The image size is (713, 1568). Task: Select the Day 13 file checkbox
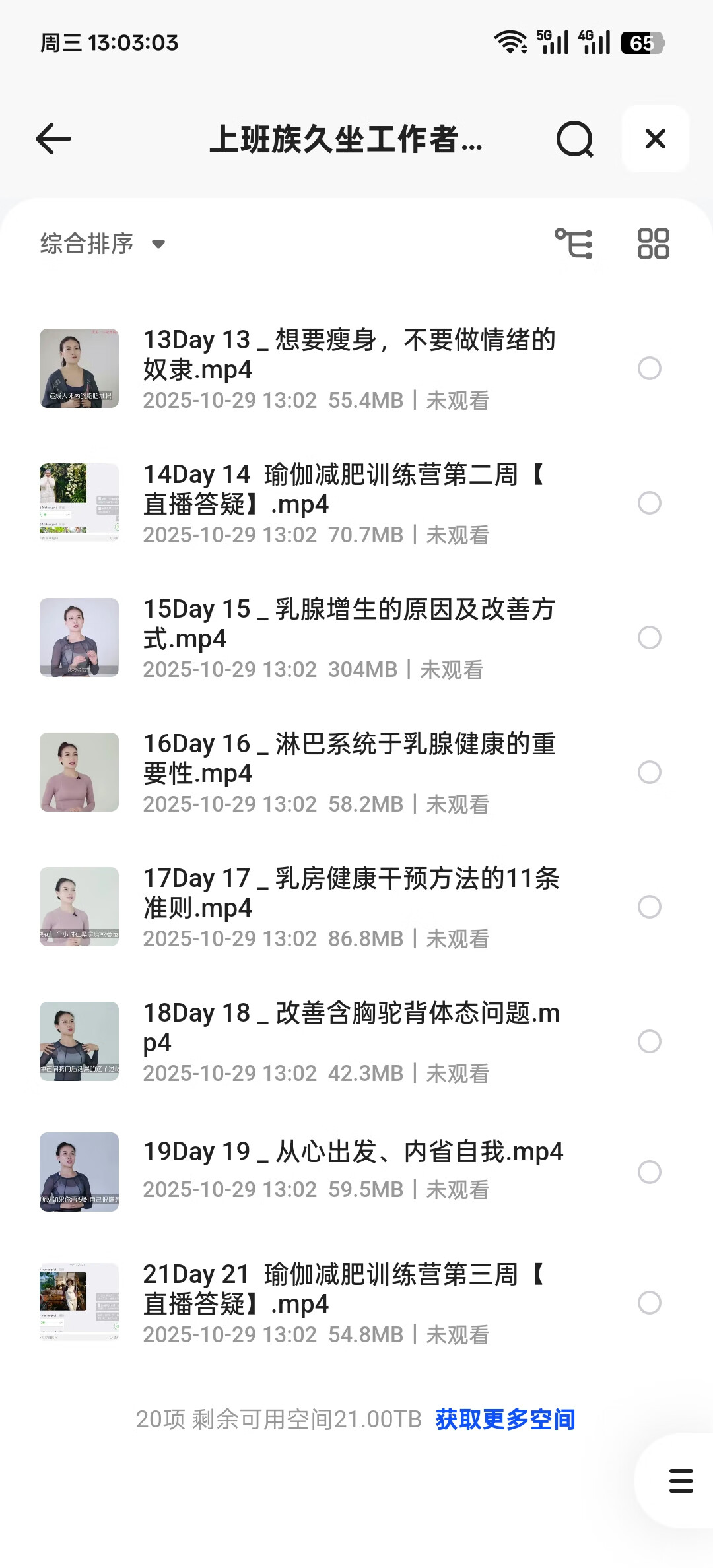click(650, 368)
